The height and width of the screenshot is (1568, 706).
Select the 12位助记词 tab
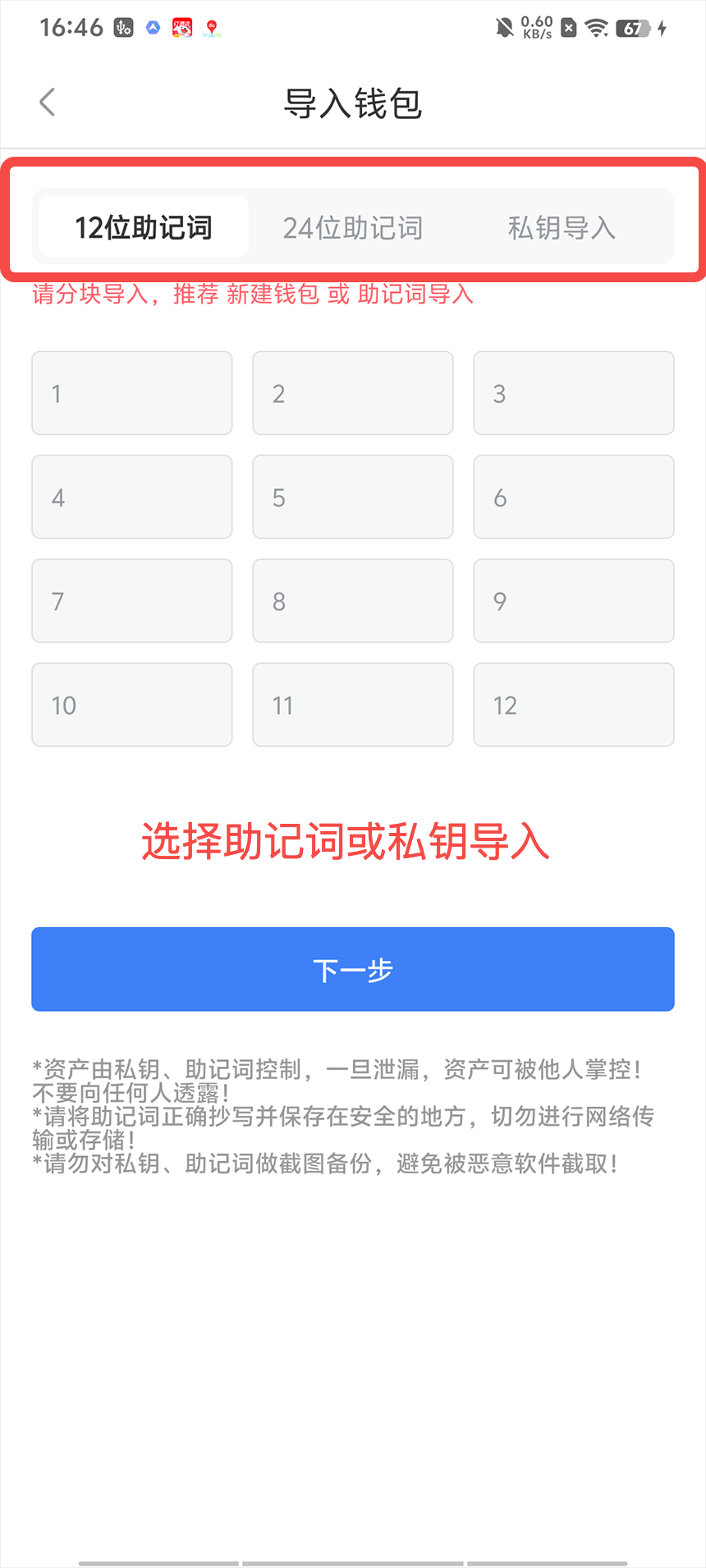point(144,227)
